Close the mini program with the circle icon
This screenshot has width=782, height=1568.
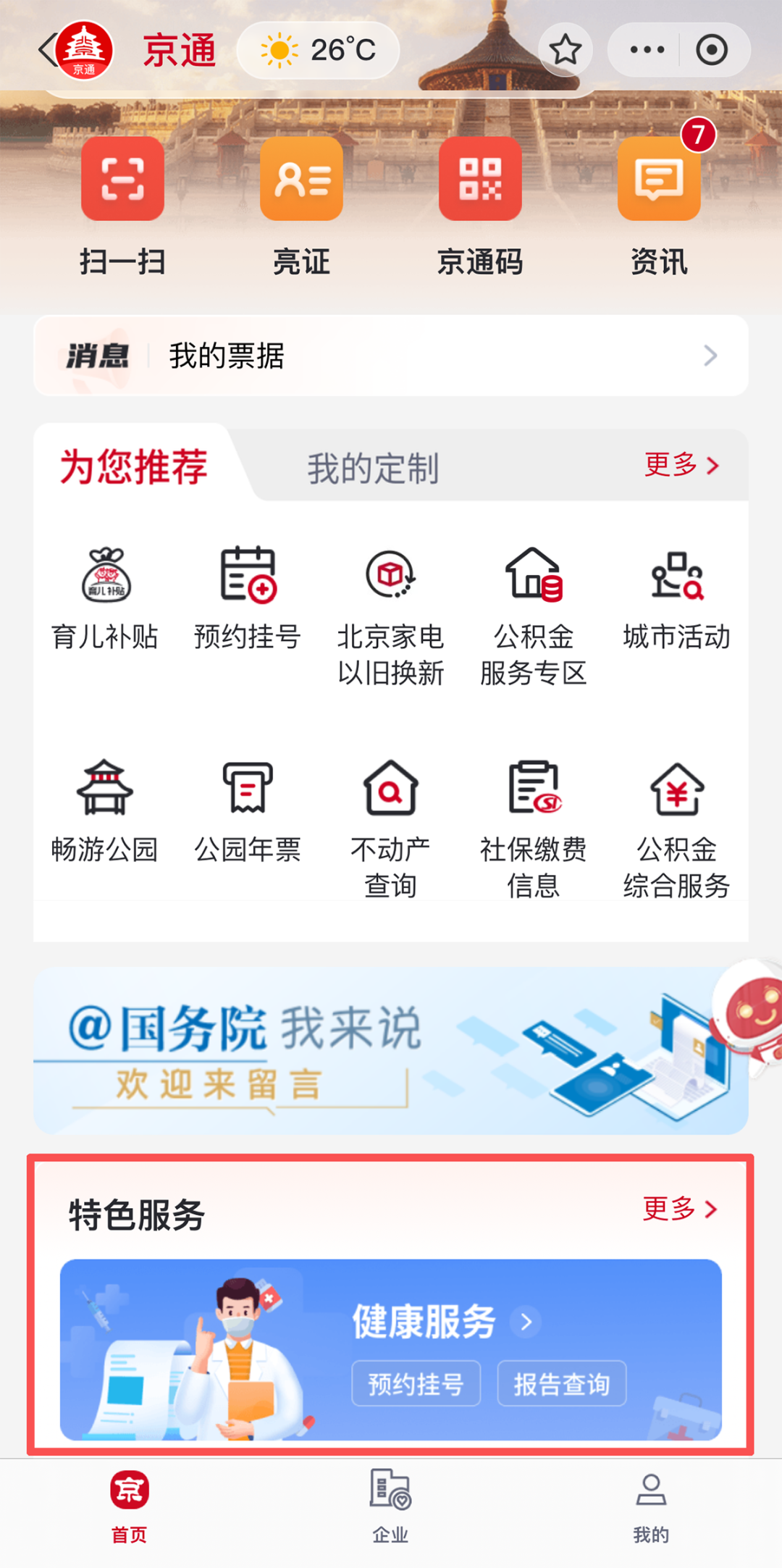click(x=711, y=50)
